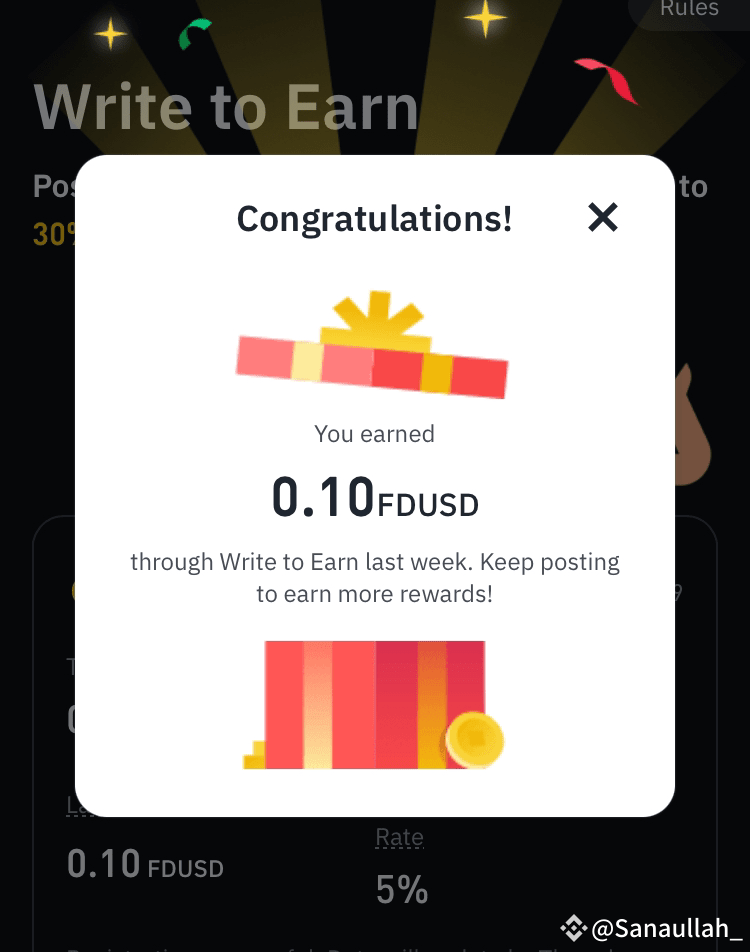This screenshot has width=750, height=952.
Task: Tap the sparkle icon near the Rules button
Action: click(x=484, y=15)
